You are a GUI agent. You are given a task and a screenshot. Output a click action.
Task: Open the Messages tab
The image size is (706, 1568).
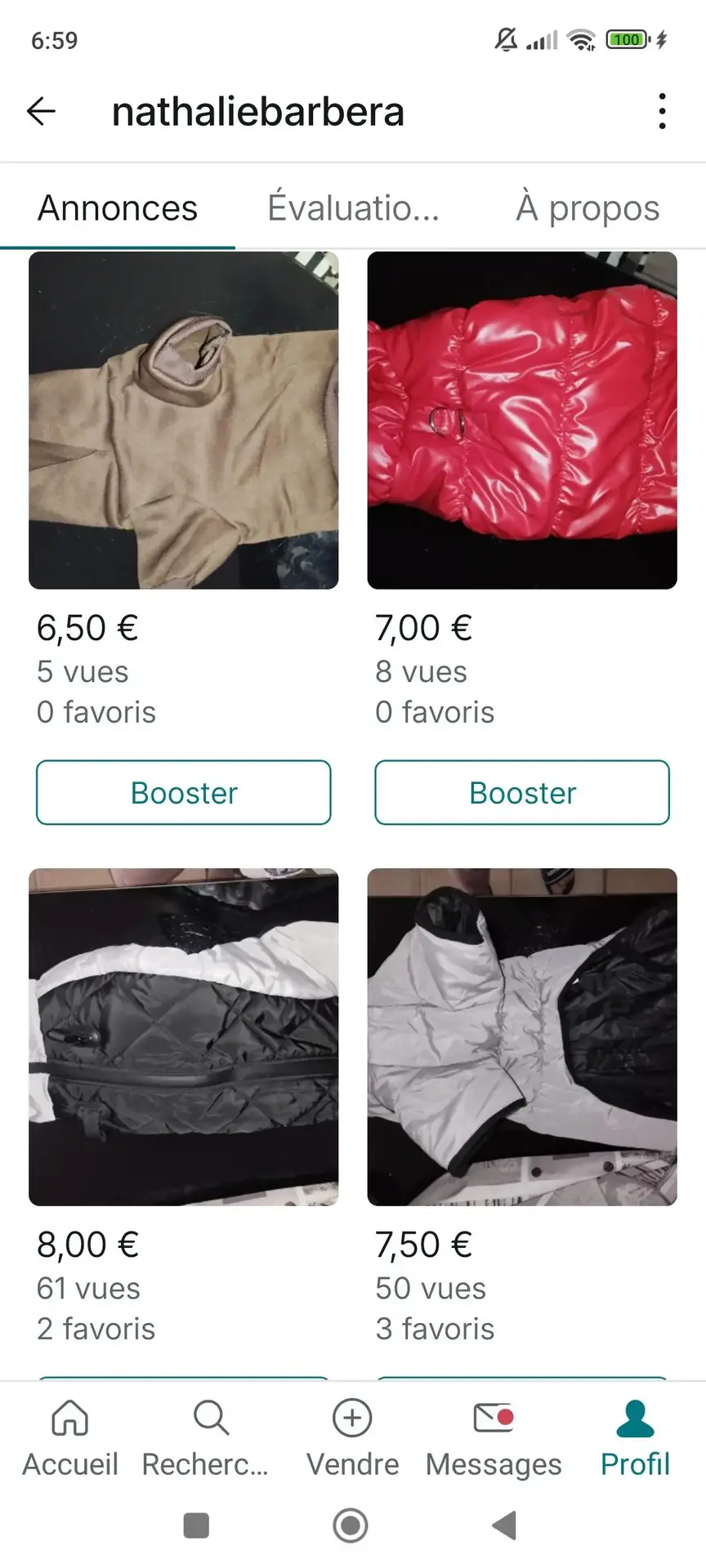[x=494, y=1439]
